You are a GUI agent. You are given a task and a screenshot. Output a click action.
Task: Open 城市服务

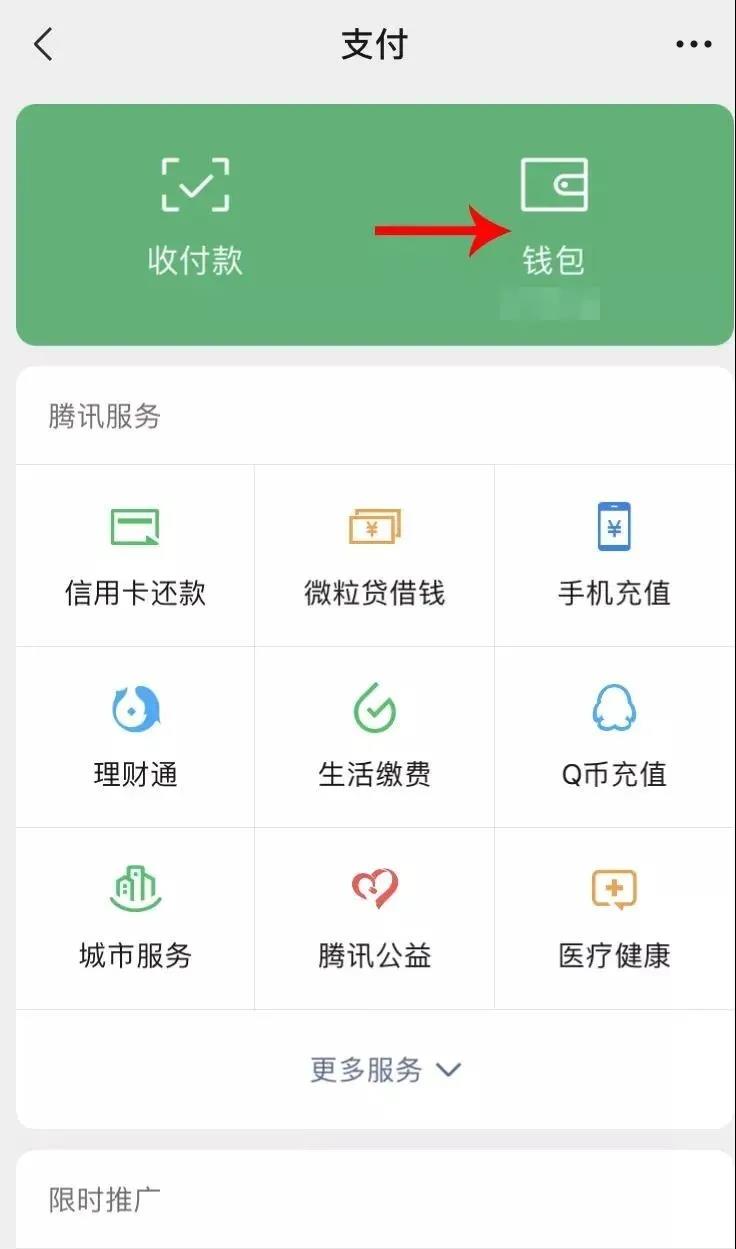135,918
